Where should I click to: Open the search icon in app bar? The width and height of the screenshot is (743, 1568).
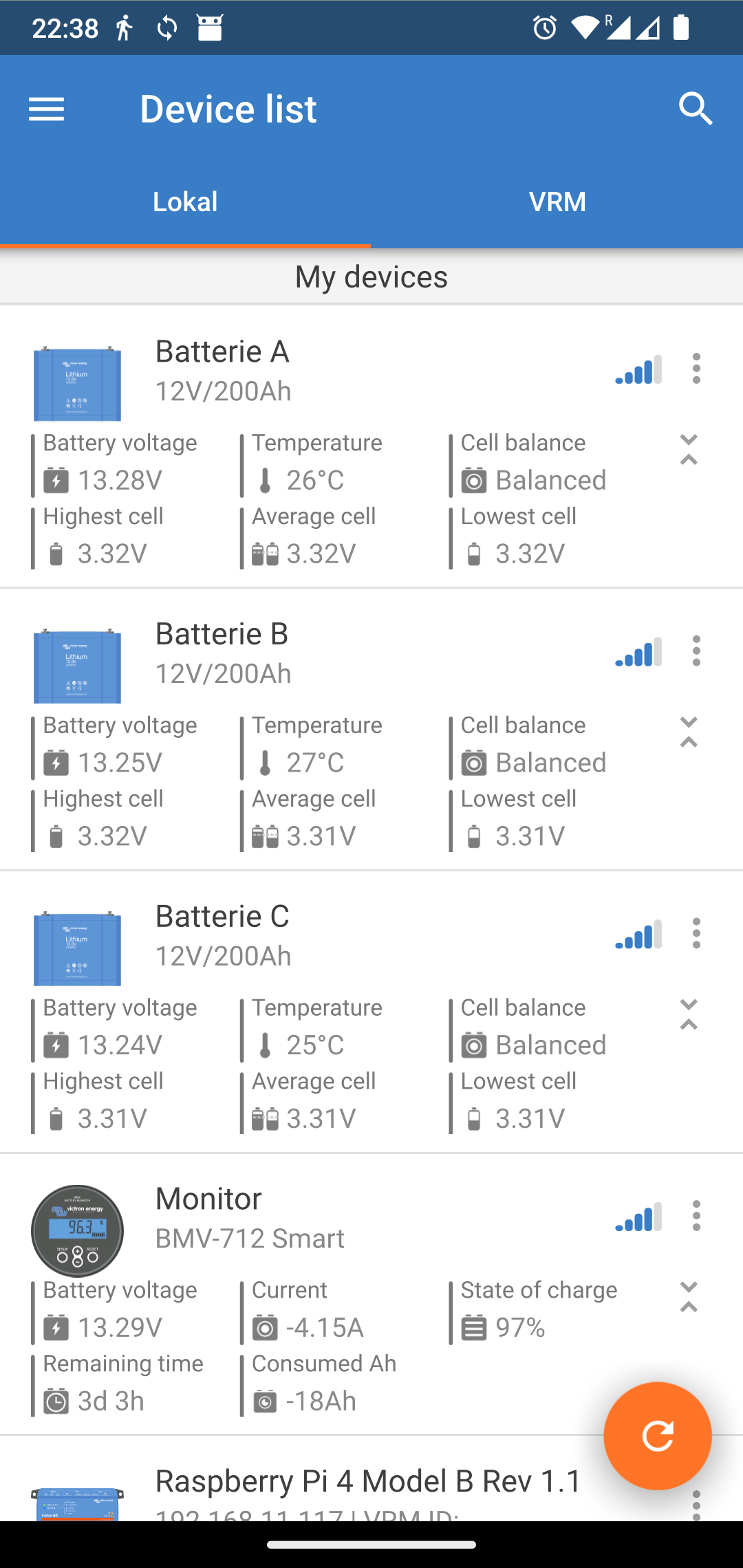(x=696, y=109)
